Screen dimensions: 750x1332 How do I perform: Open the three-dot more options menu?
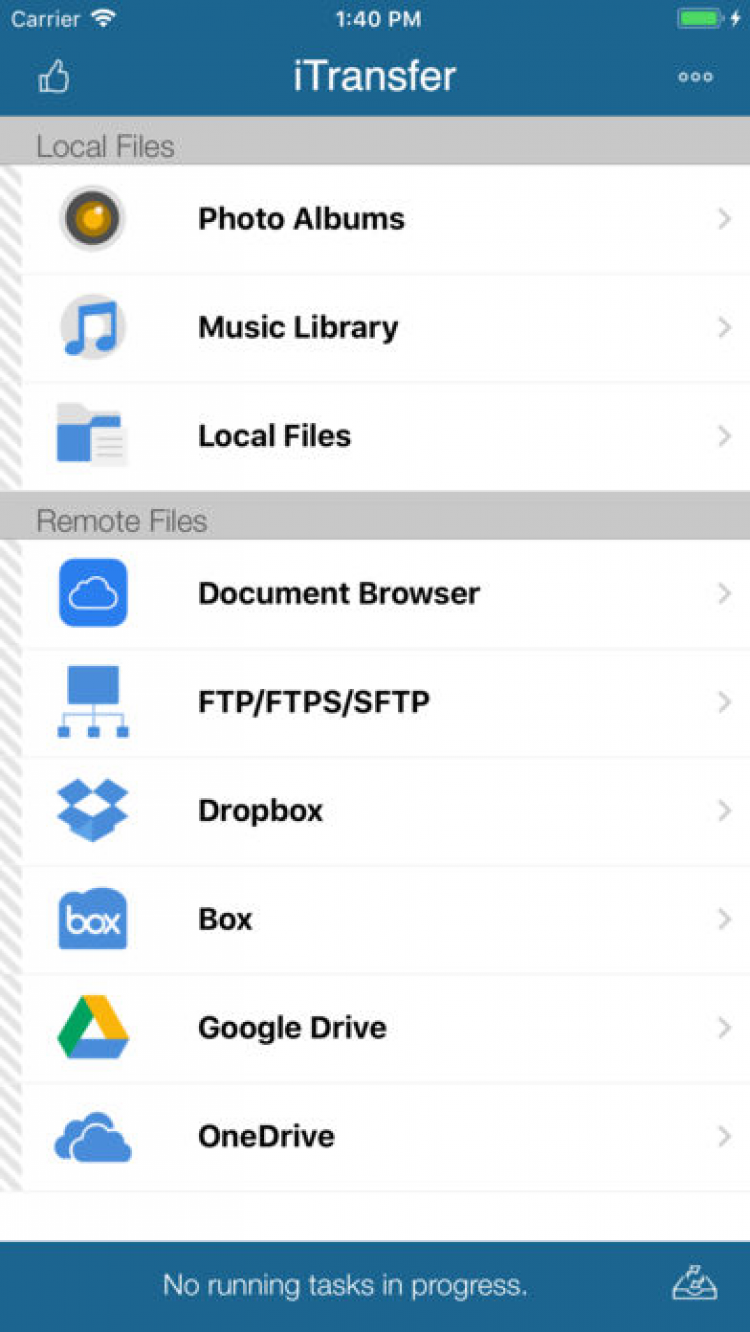(x=695, y=77)
